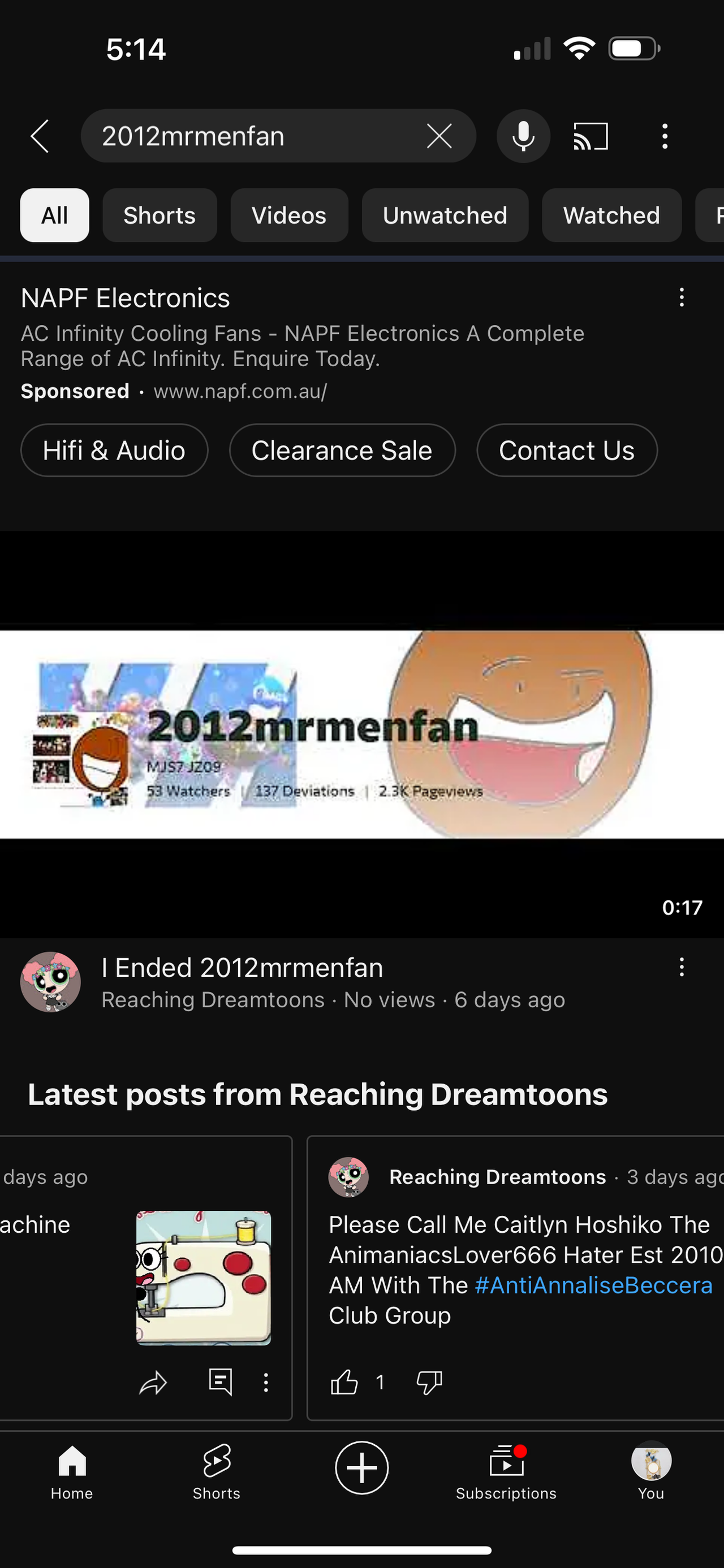Image resolution: width=724 pixels, height=1568 pixels.
Task: Show only Unwatched results
Action: point(445,215)
